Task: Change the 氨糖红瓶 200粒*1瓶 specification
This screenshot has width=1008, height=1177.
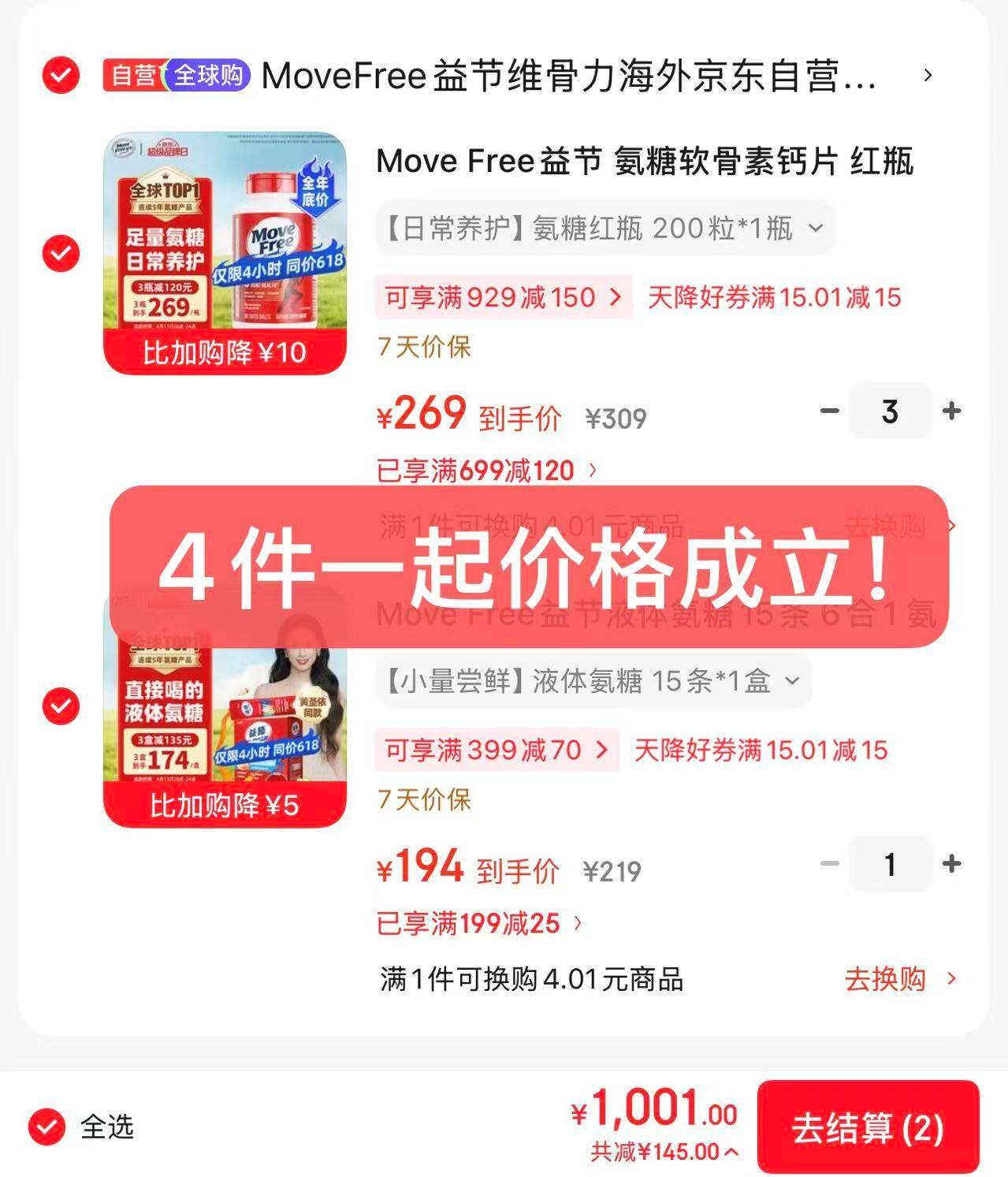Action: [604, 229]
